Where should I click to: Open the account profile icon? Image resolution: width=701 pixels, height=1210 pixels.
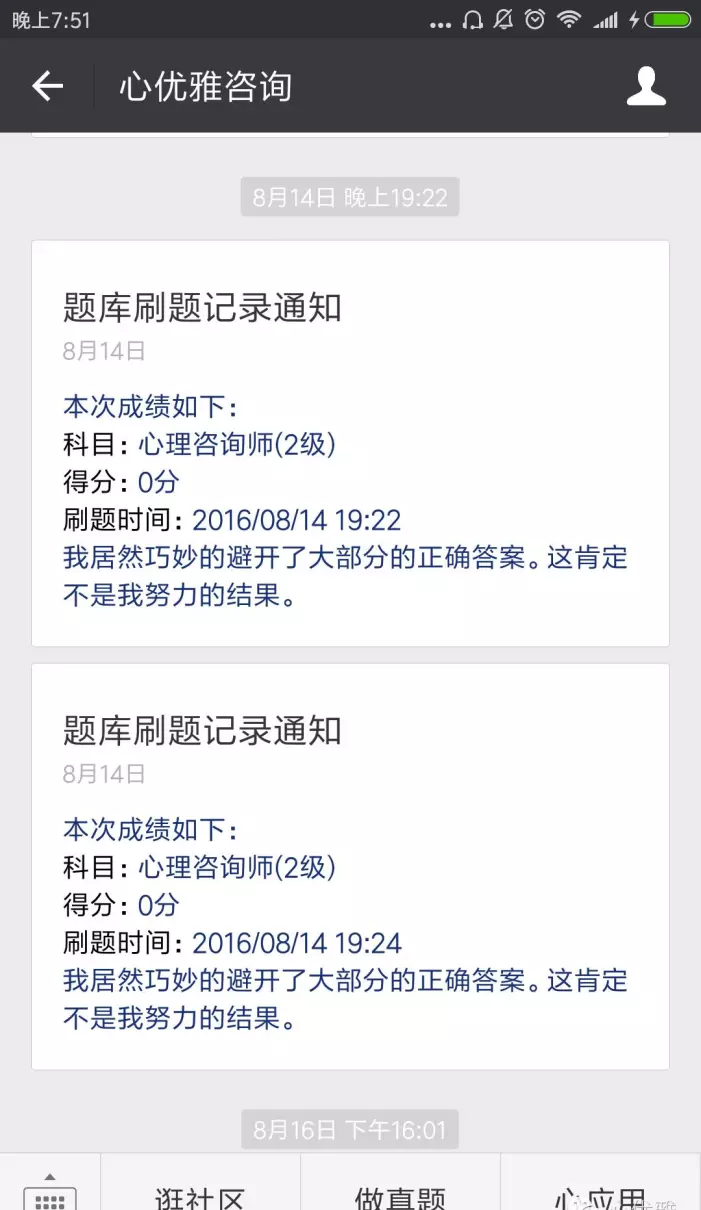point(646,86)
